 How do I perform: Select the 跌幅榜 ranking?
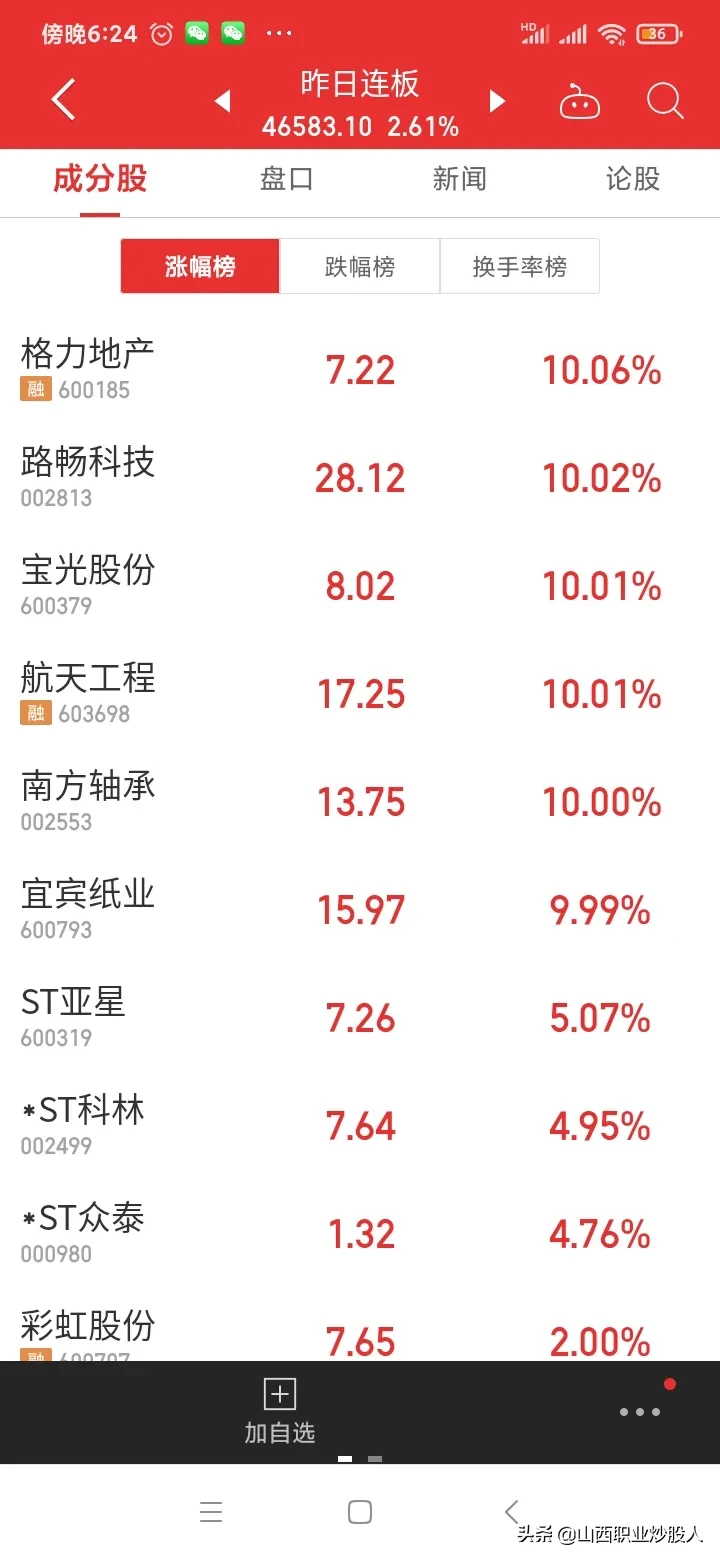[360, 267]
